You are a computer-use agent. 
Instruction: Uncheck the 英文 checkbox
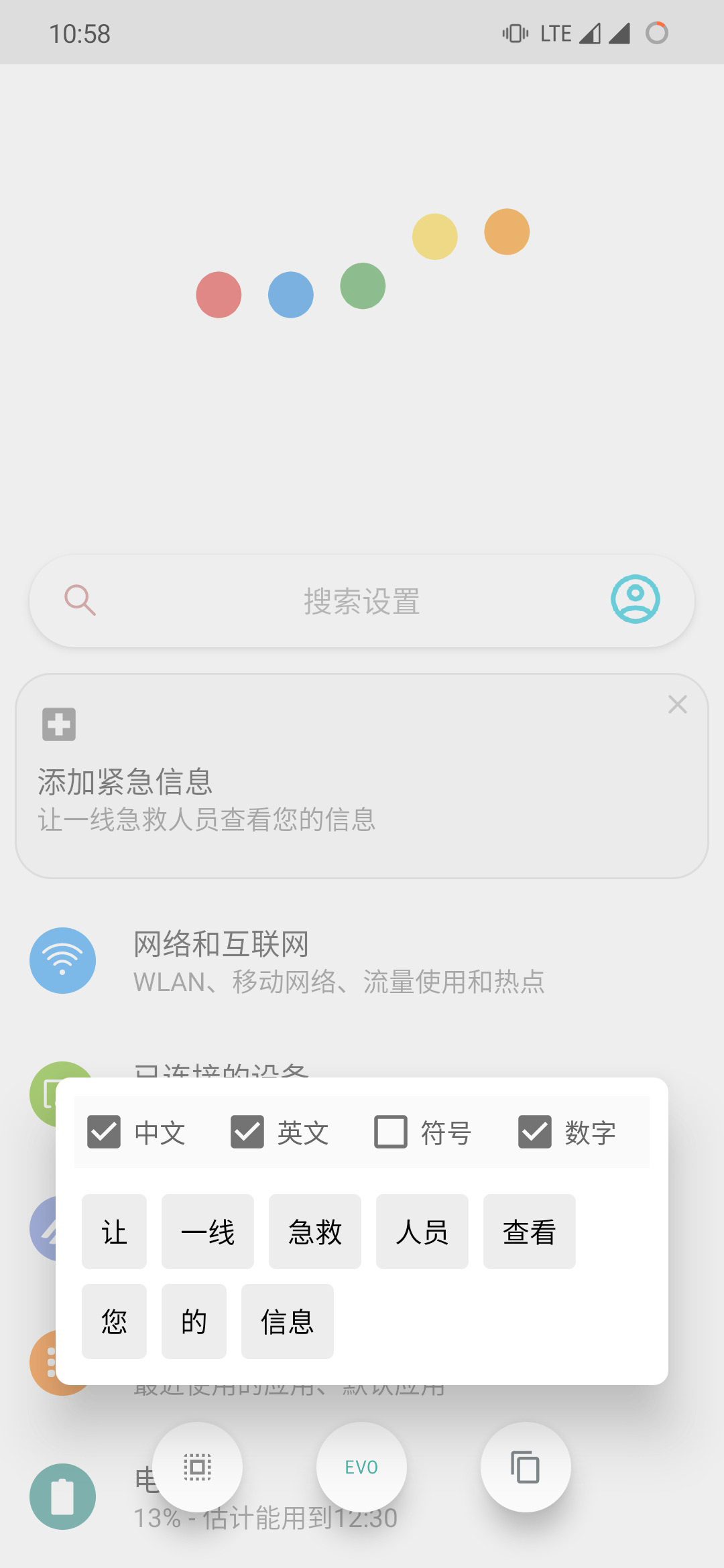coord(247,1132)
